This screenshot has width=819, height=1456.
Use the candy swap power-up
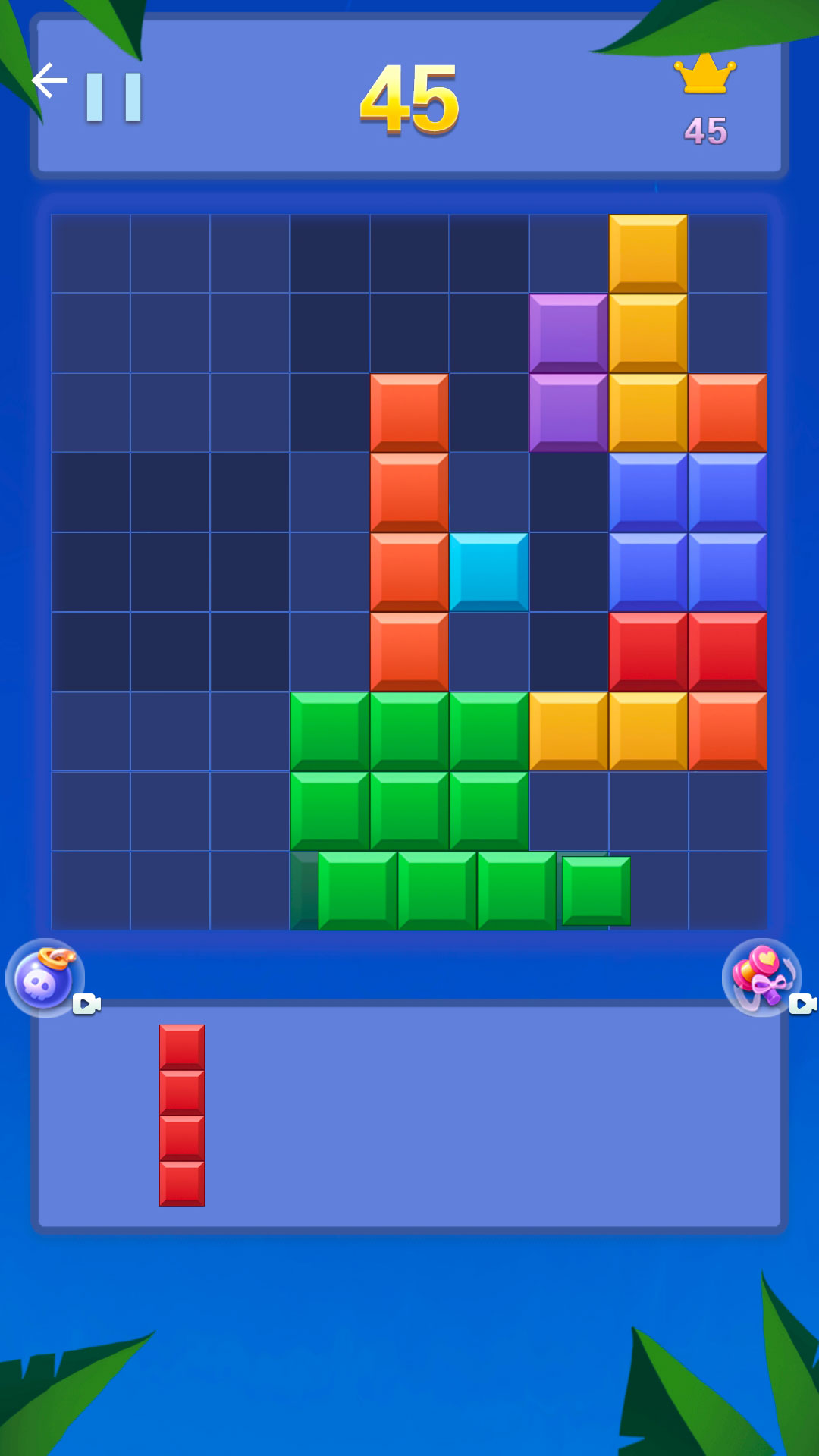(x=762, y=978)
